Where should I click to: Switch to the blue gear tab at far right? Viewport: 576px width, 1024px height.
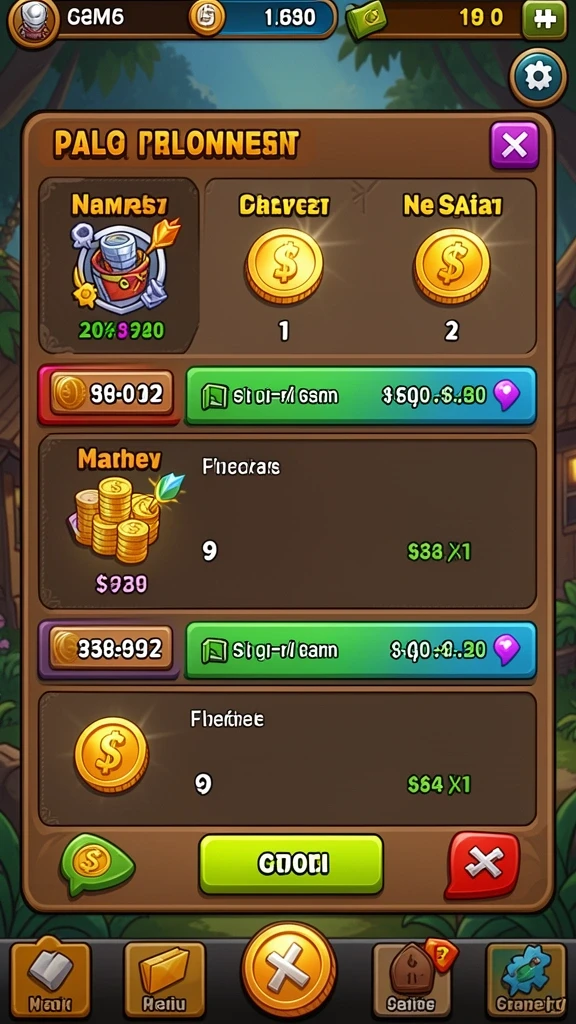(x=526, y=980)
